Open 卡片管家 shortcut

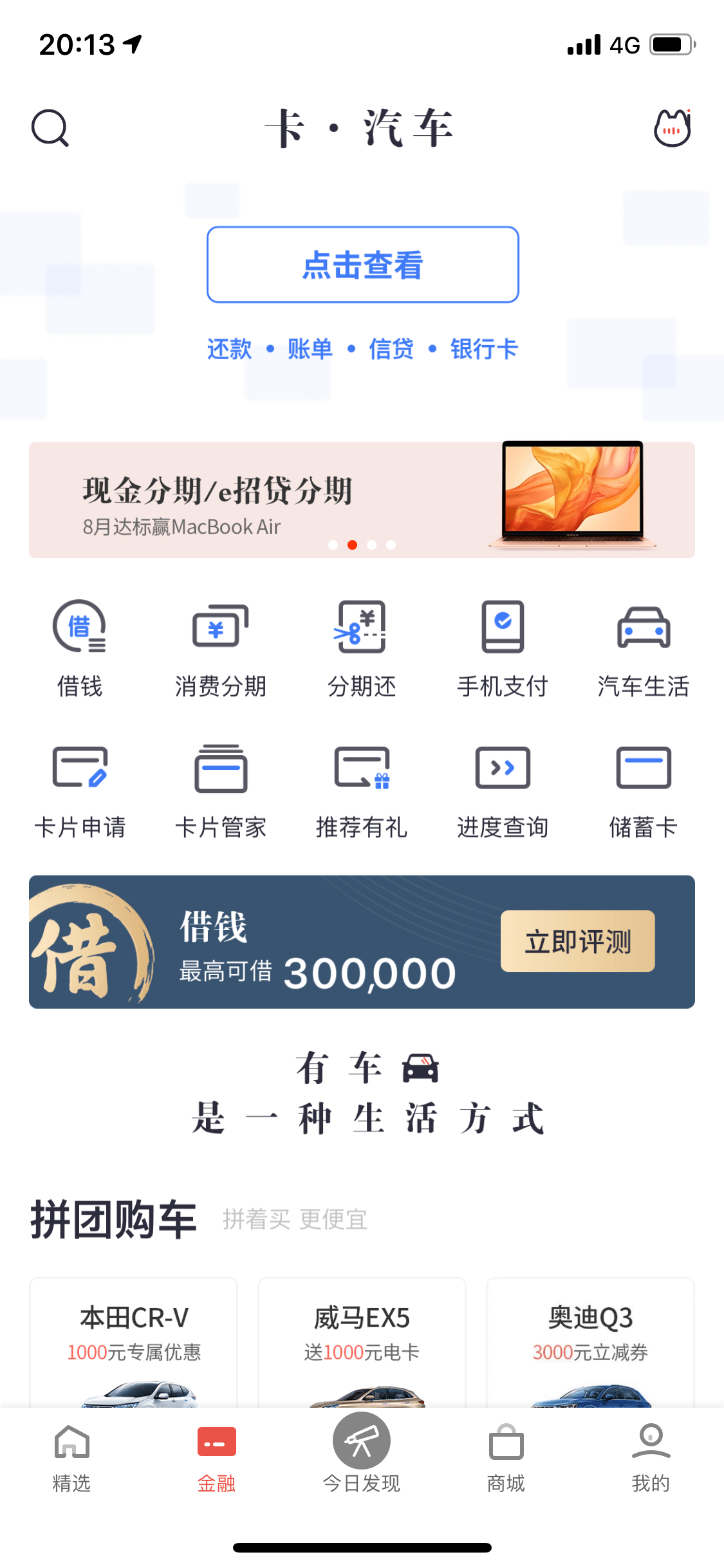point(220,790)
